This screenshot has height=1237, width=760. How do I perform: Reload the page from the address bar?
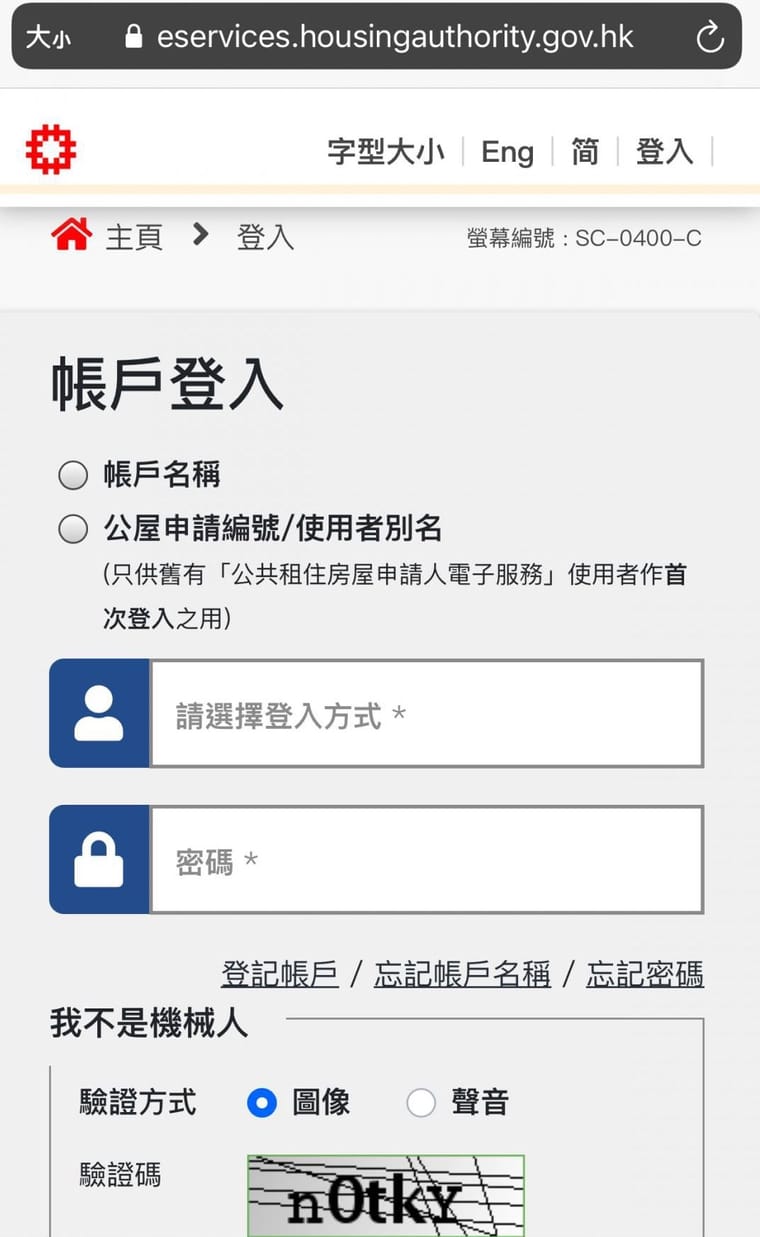coord(709,37)
